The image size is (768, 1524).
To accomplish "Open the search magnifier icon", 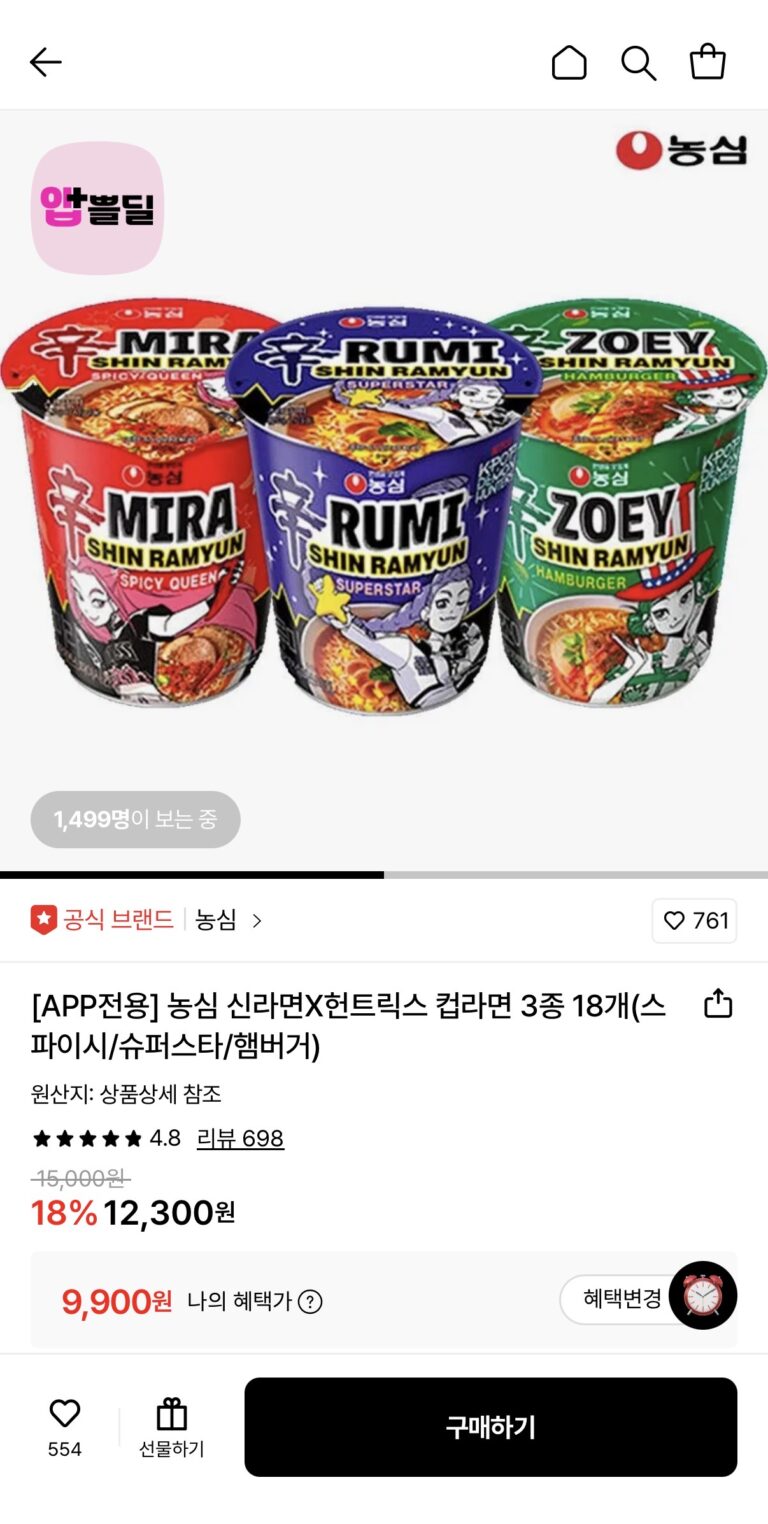I will coord(638,62).
